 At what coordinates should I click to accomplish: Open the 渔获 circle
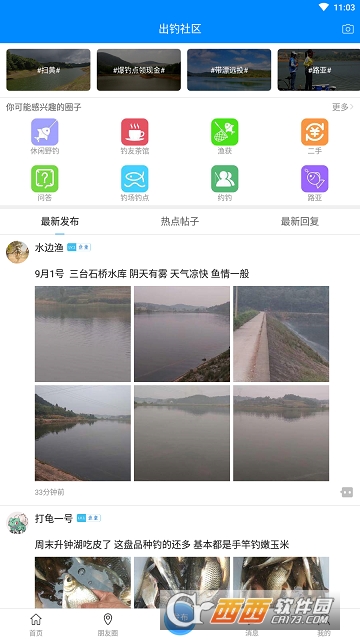point(224,136)
